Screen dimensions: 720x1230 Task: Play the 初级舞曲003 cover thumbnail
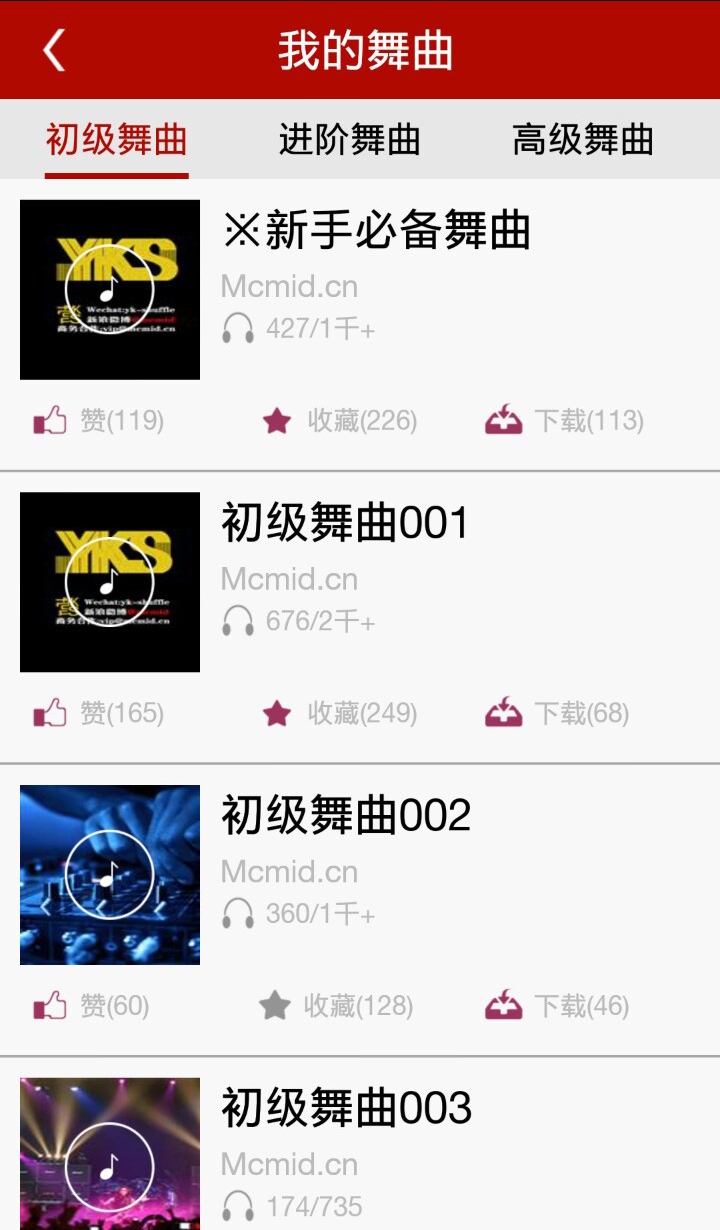[x=110, y=1160]
